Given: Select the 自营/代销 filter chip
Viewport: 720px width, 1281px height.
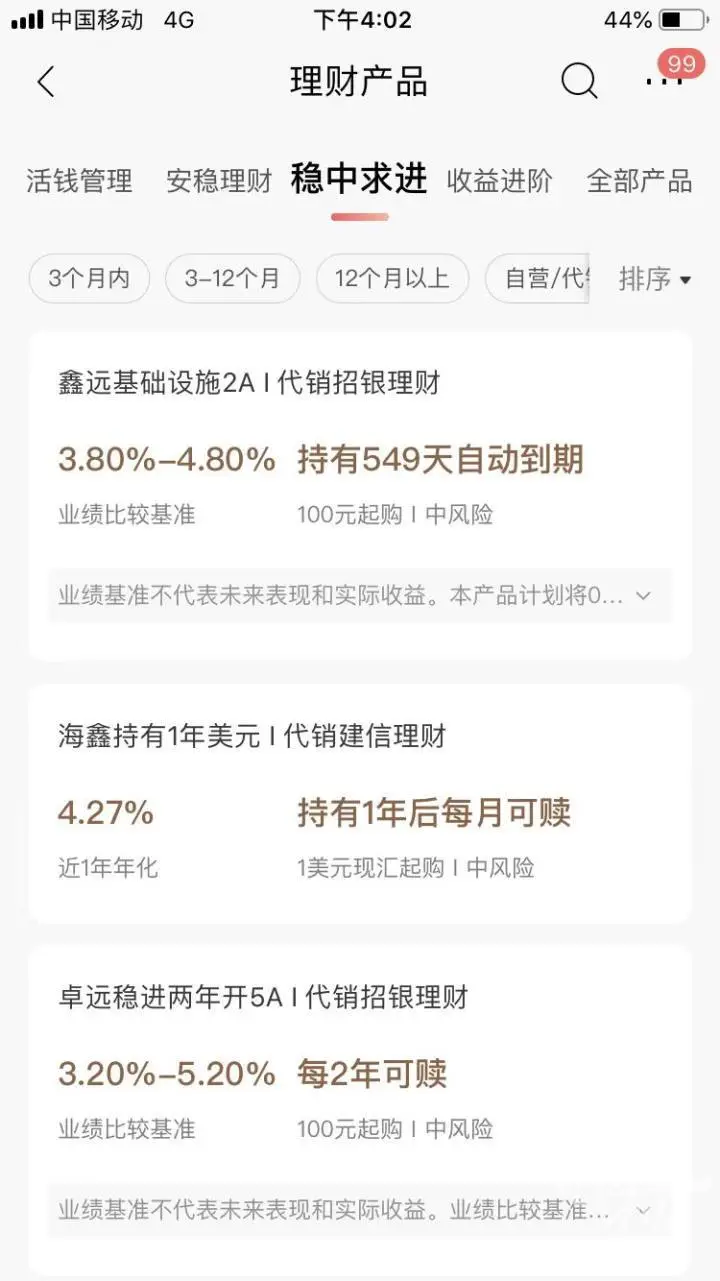Looking at the screenshot, I should pyautogui.click(x=540, y=279).
